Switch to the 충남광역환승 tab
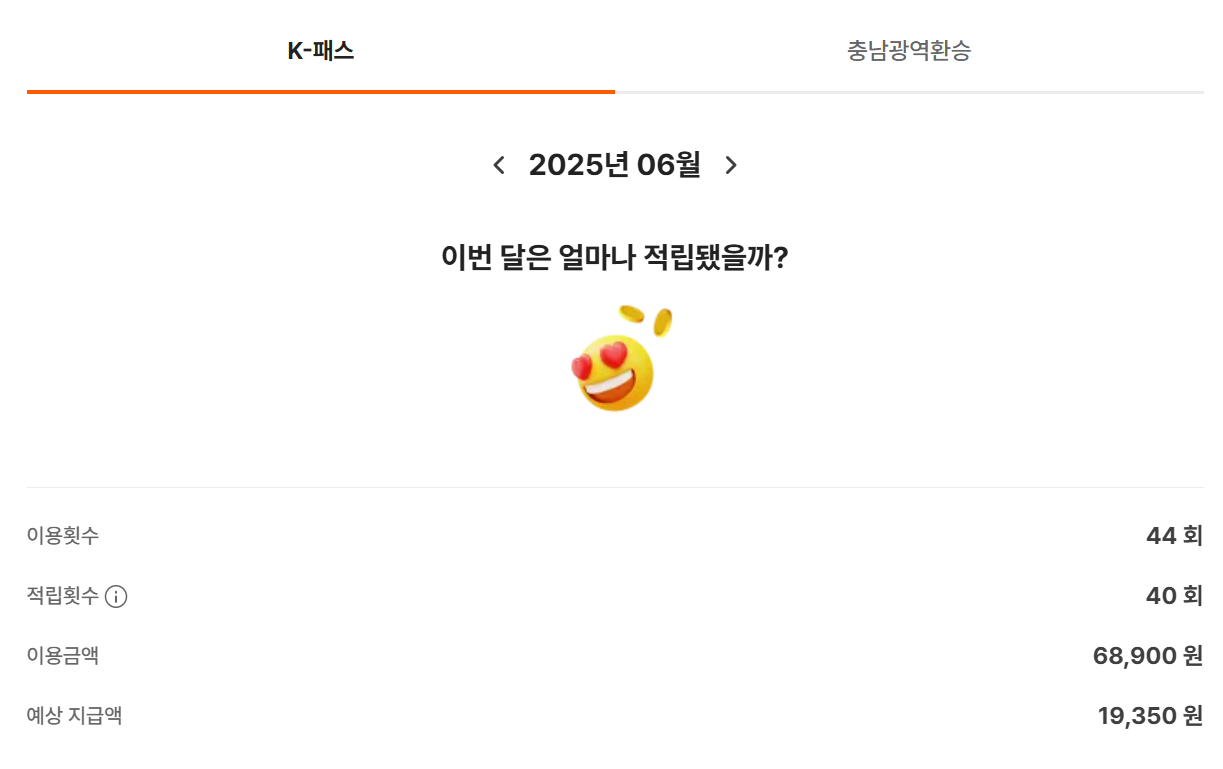Screen dimensions: 1223x769 [908, 51]
